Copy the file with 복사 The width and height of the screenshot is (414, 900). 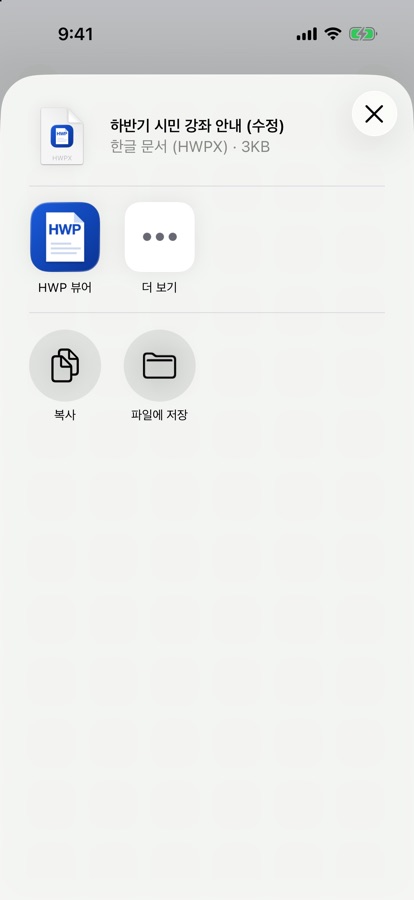click(65, 365)
